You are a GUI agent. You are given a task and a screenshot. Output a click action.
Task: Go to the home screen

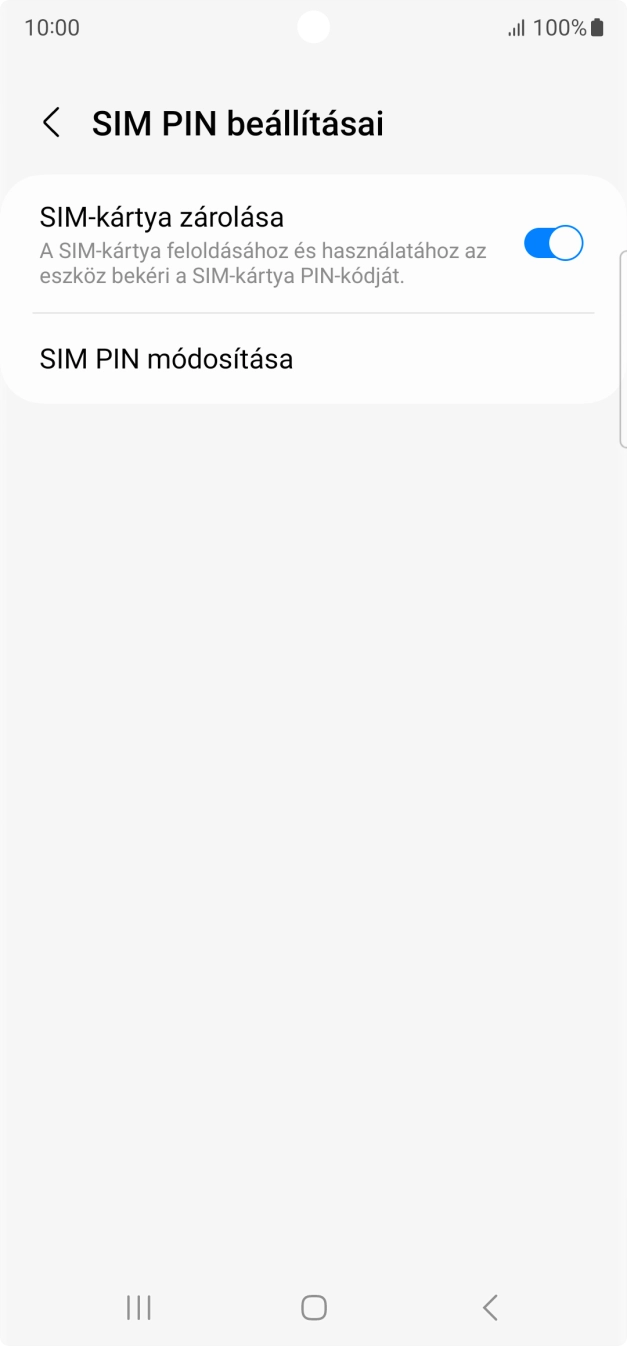(314, 1307)
